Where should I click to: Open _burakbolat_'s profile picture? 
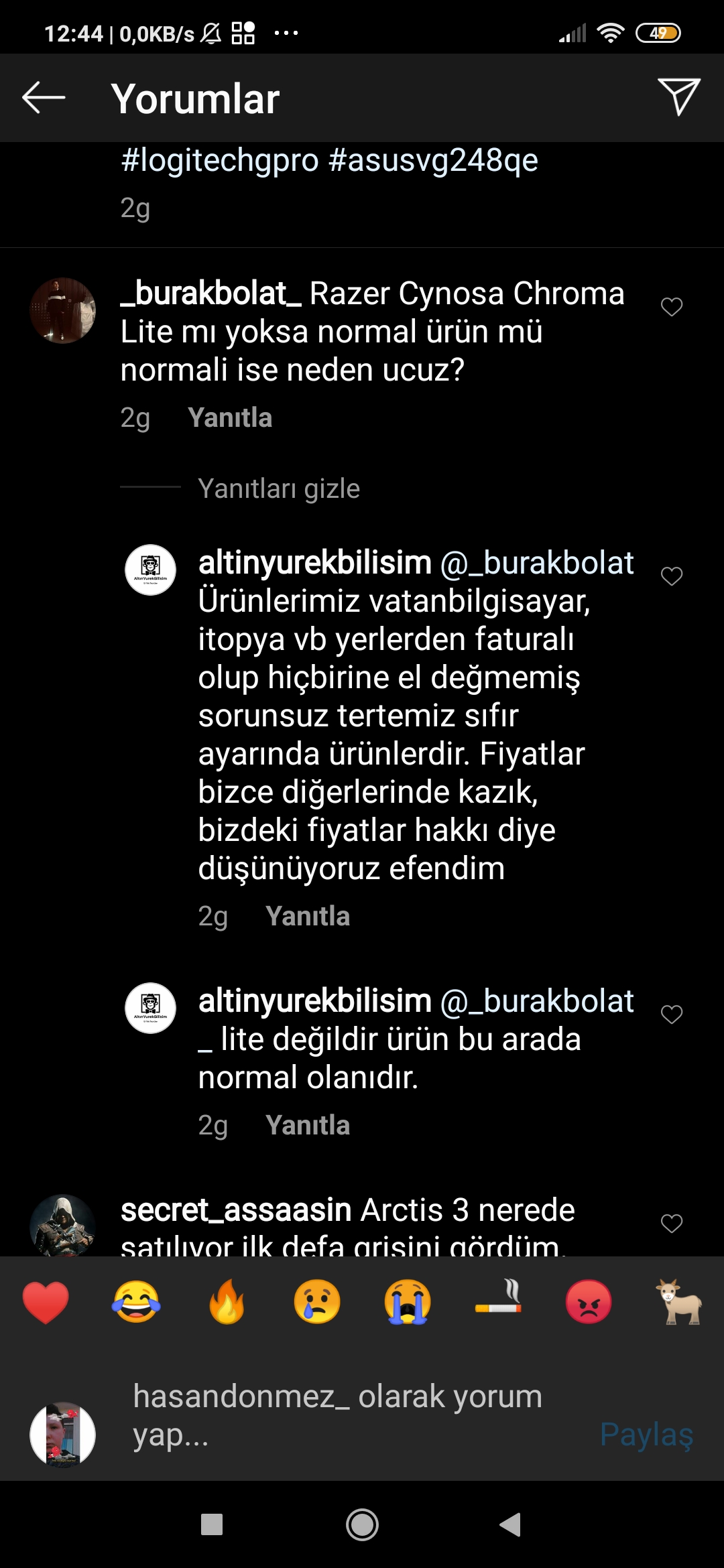pyautogui.click(x=63, y=311)
